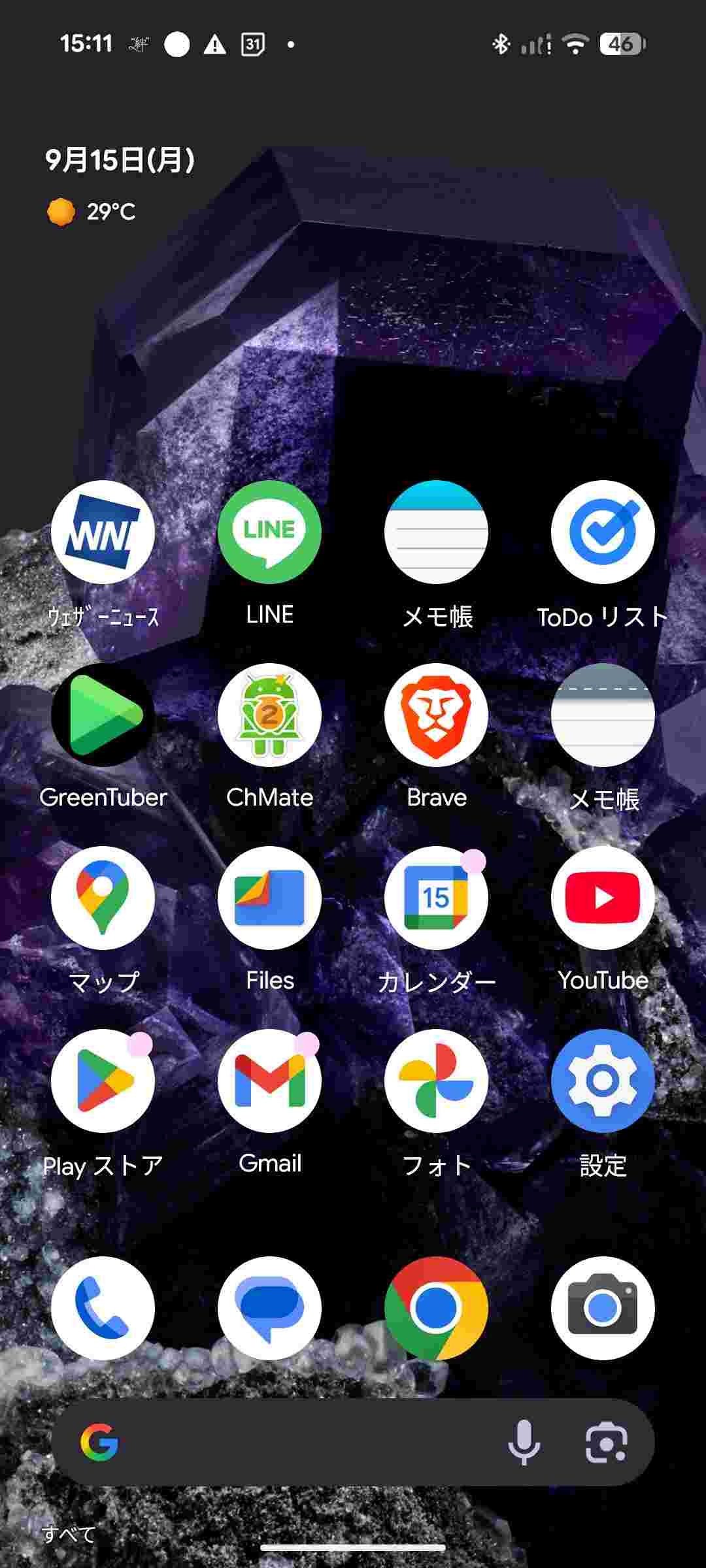Open Google マップ
Image resolution: width=706 pixels, height=1568 pixels.
coord(103,898)
